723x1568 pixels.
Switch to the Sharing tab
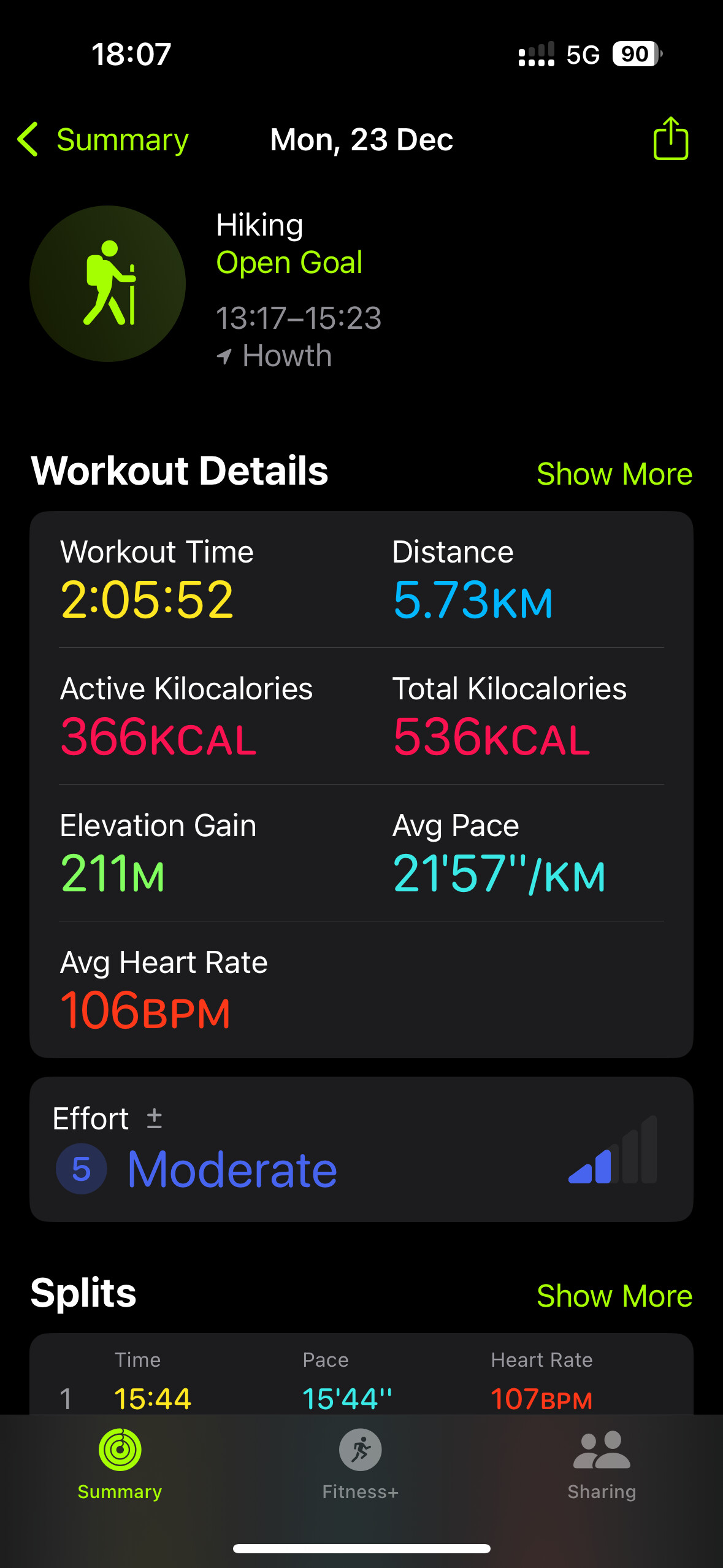[601, 1464]
